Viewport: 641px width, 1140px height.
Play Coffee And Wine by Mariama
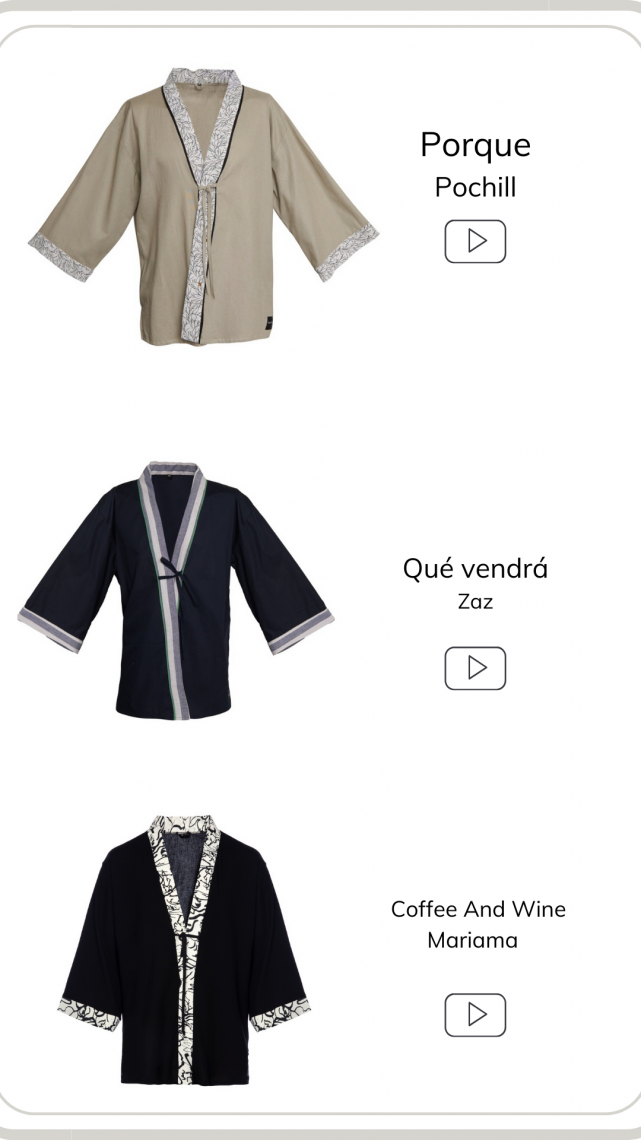475,1014
